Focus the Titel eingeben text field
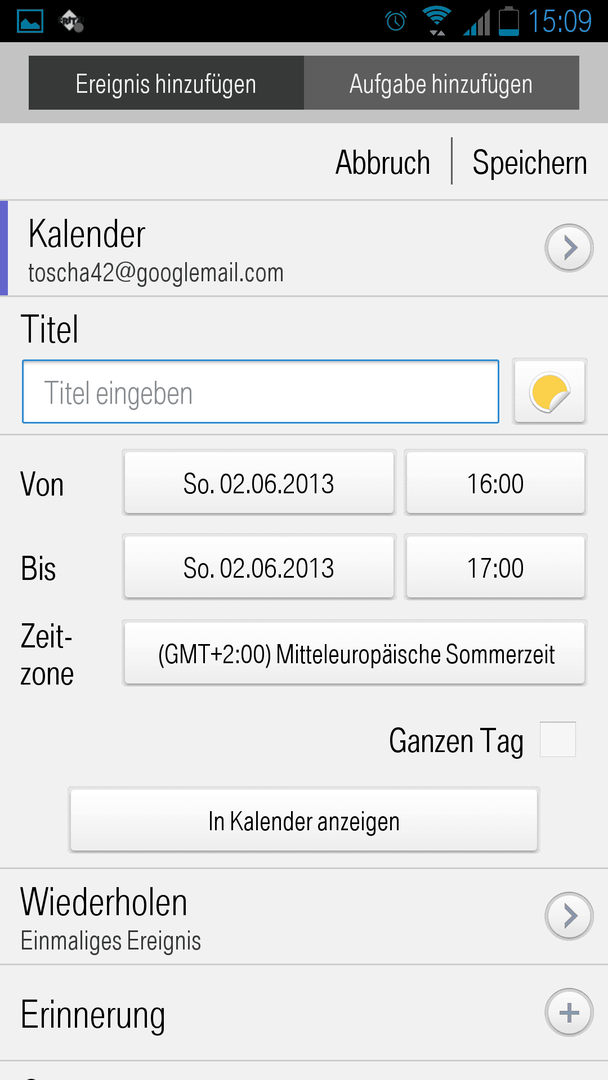Image resolution: width=608 pixels, height=1080 pixels. coord(260,392)
